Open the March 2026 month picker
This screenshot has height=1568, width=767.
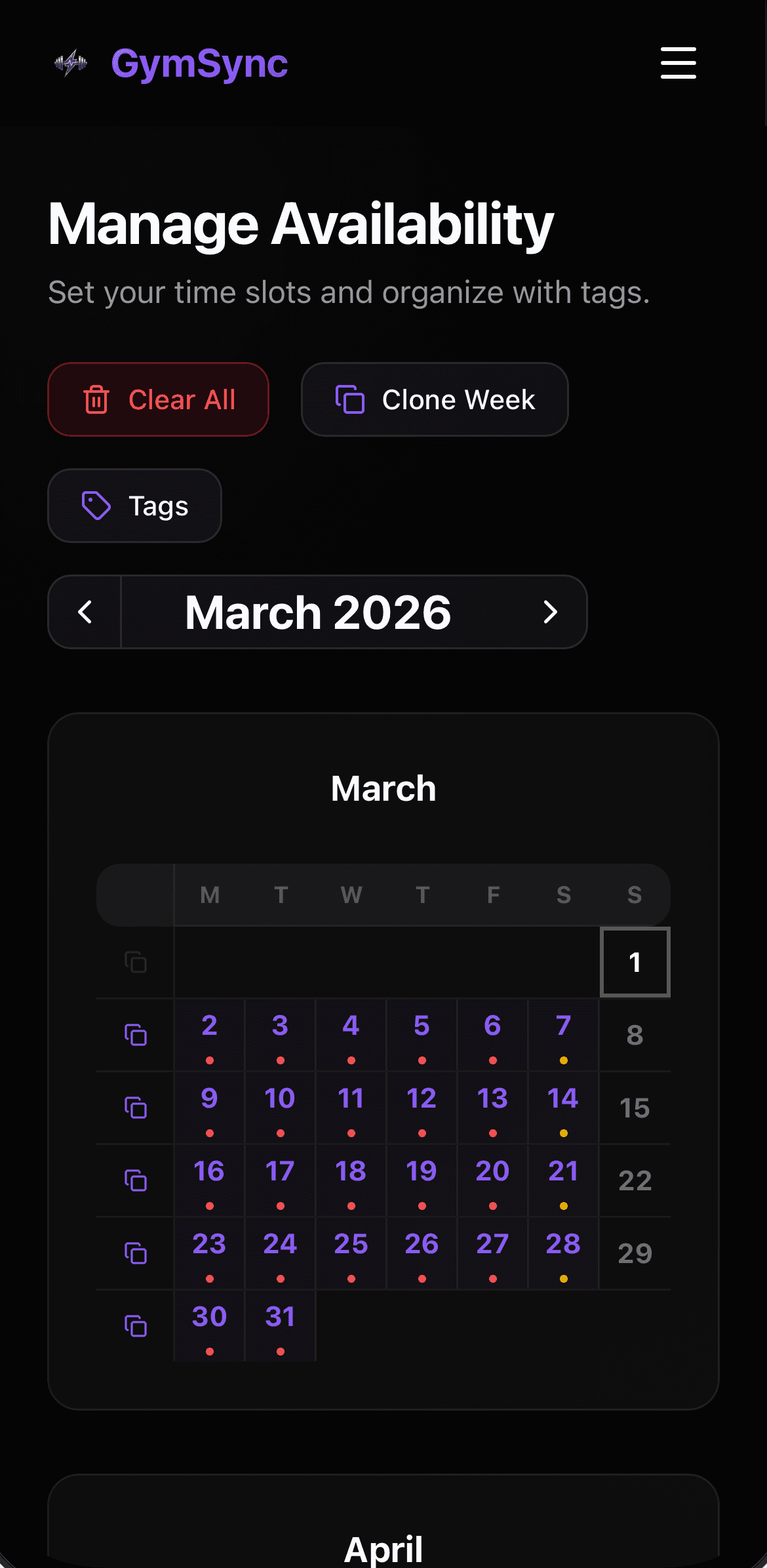point(318,612)
